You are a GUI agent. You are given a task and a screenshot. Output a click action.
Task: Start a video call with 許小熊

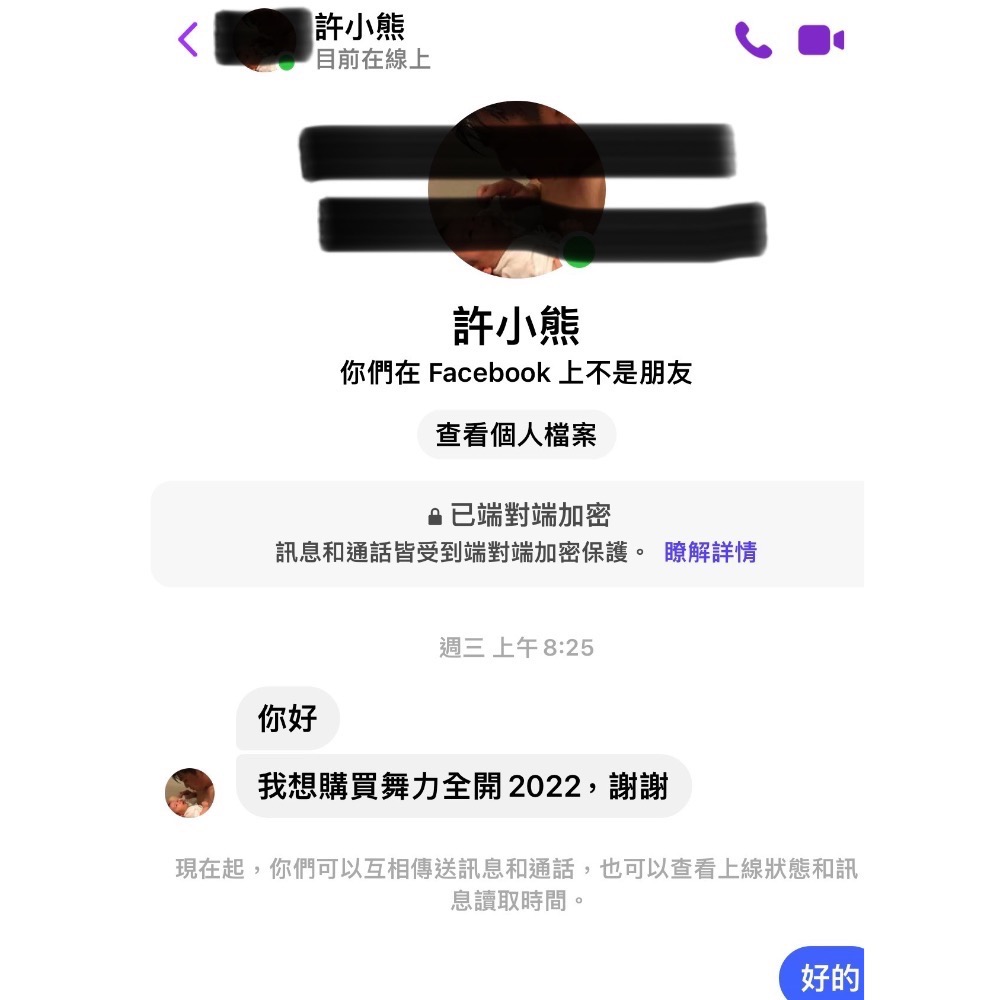coord(821,40)
